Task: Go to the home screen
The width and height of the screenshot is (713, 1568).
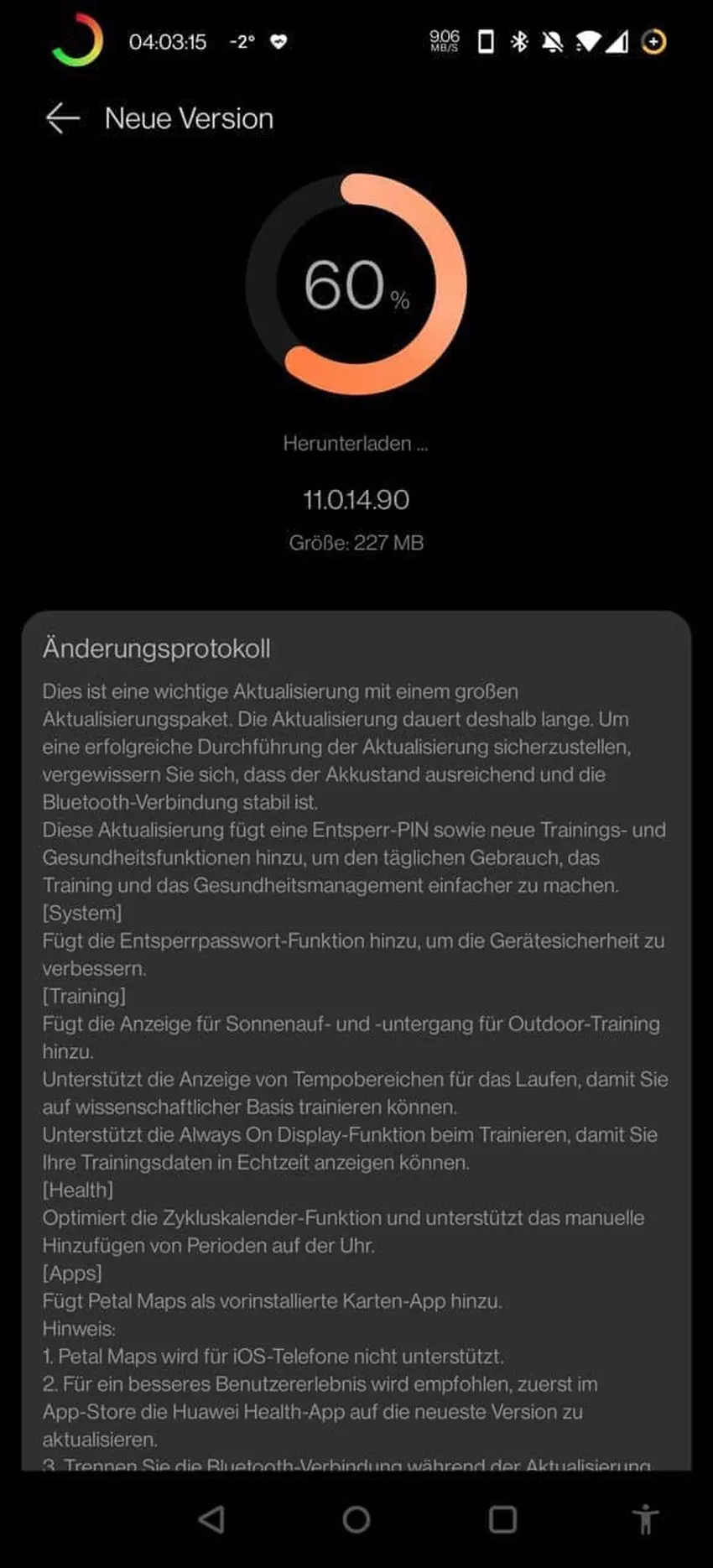Action: click(356, 1519)
